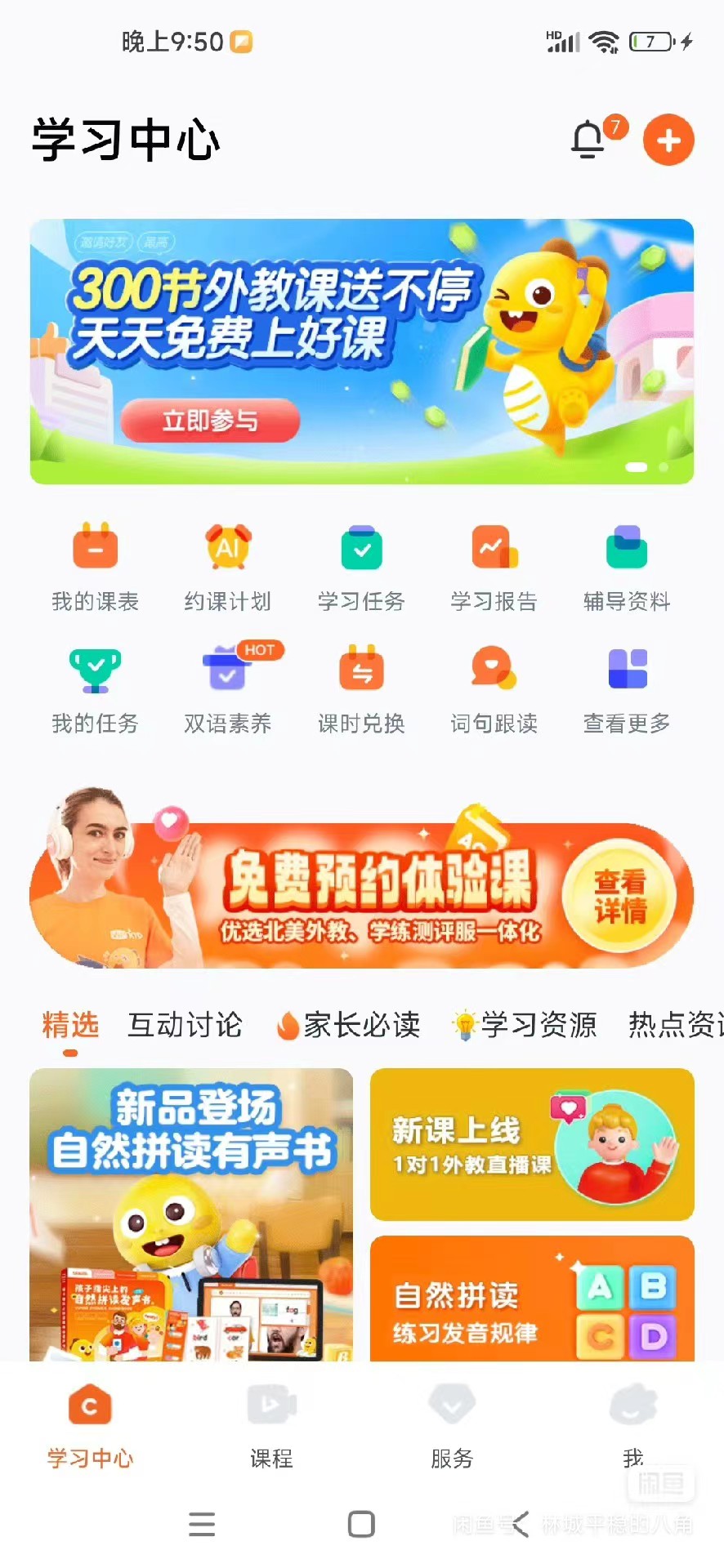The width and height of the screenshot is (724, 1568).
Task: Select the 课时兑换 exchange icon
Action: (x=360, y=684)
